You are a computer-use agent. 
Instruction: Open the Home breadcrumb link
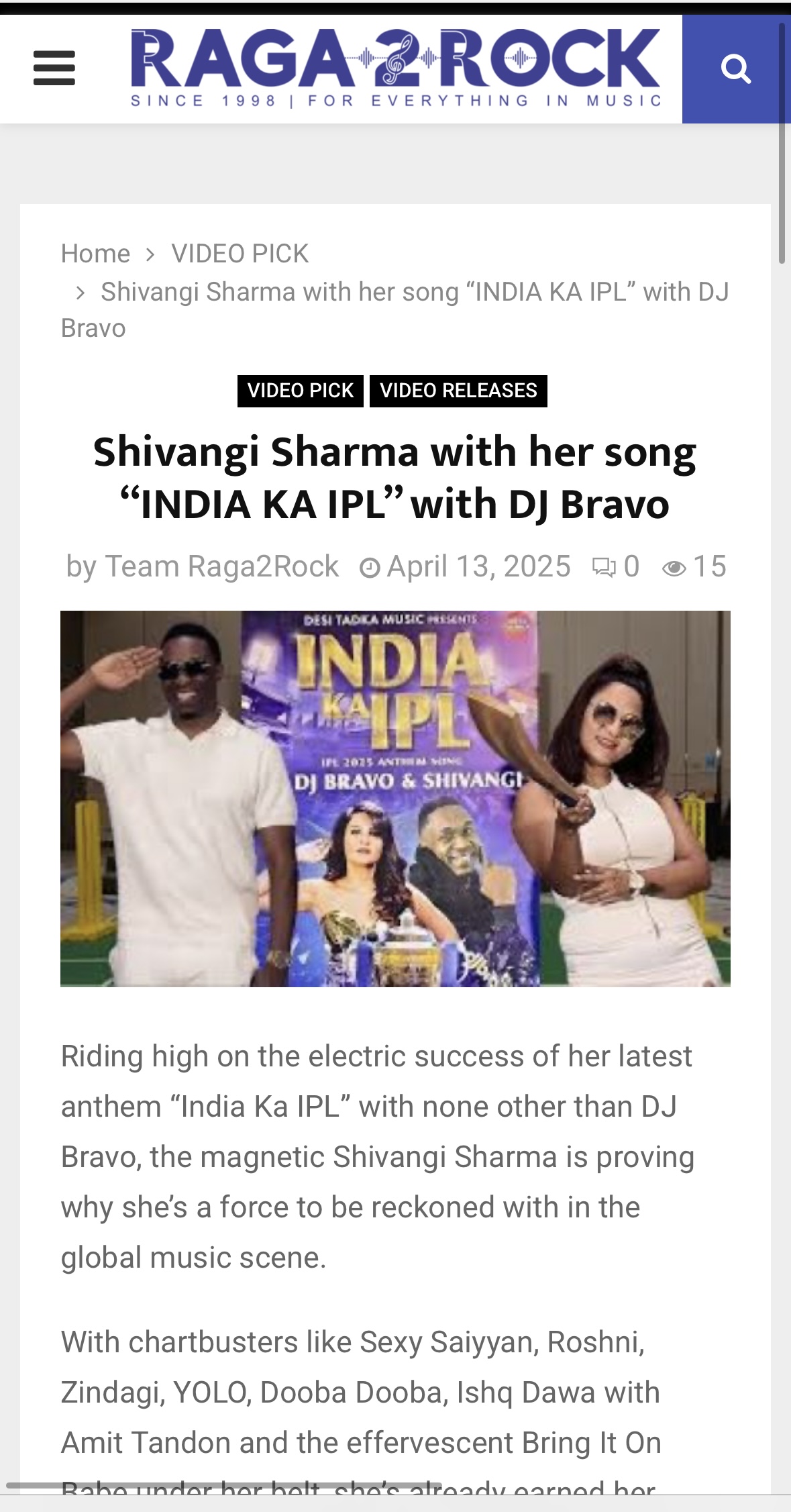click(x=95, y=254)
